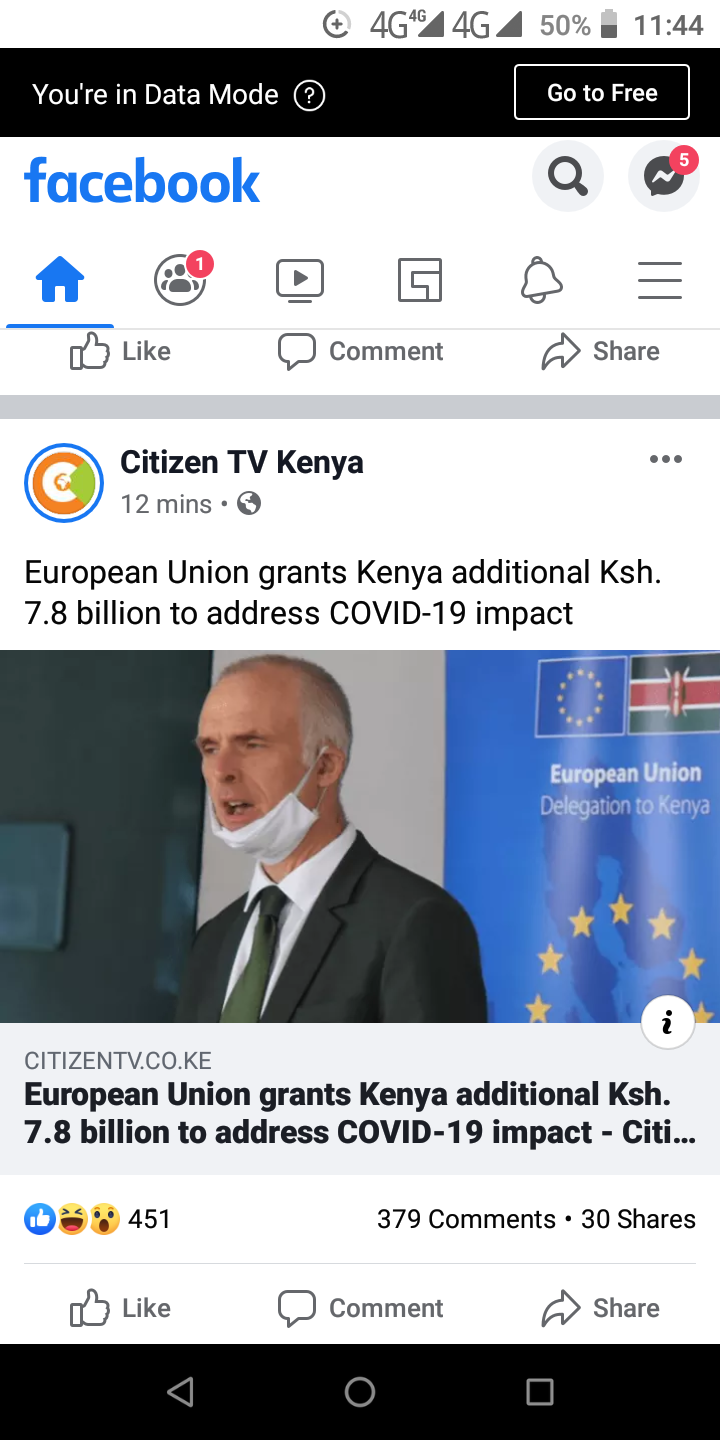
Task: Open options menu on Citizen TV Kenya post
Action: (x=665, y=460)
